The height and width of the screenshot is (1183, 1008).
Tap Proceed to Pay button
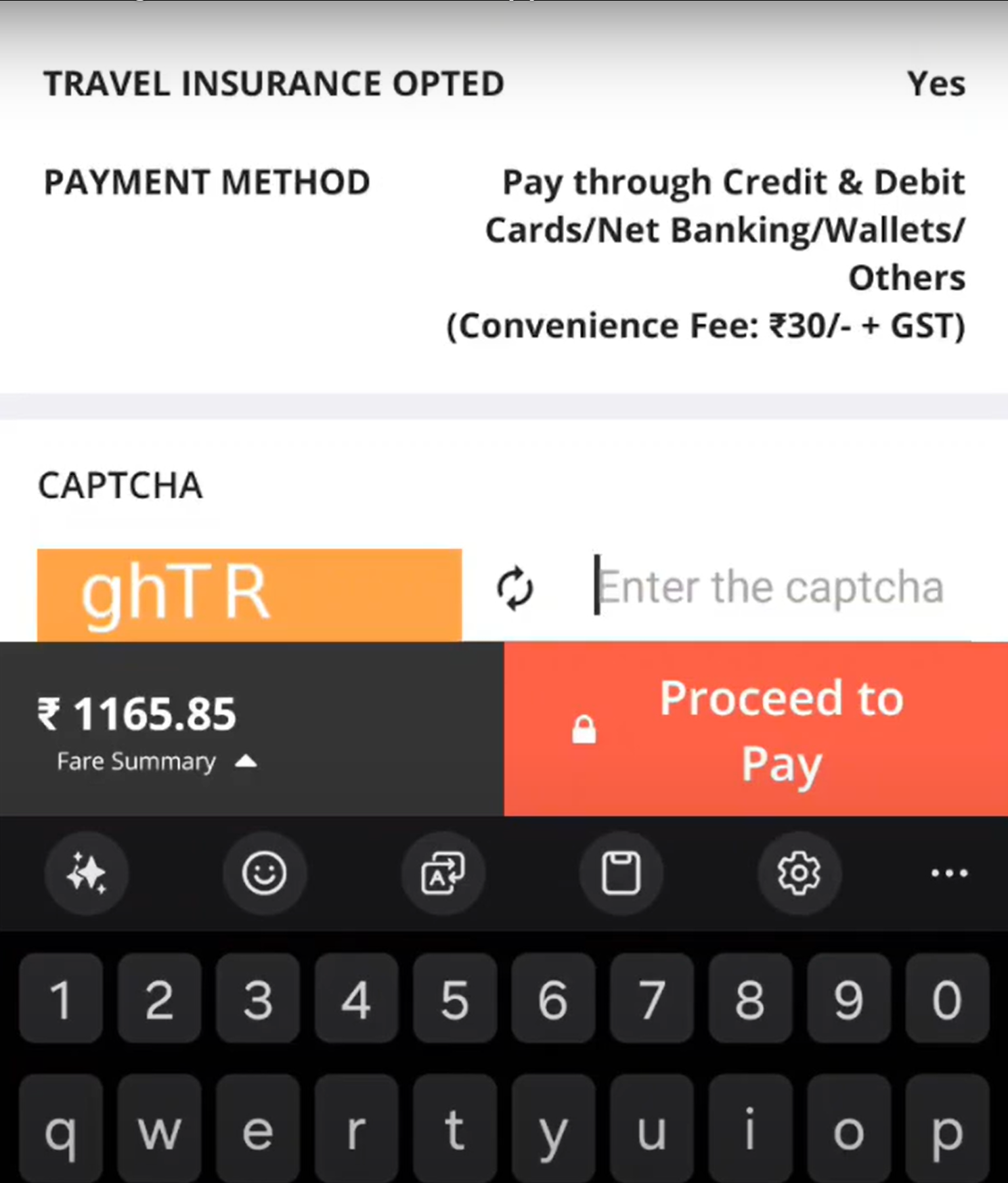tap(755, 730)
